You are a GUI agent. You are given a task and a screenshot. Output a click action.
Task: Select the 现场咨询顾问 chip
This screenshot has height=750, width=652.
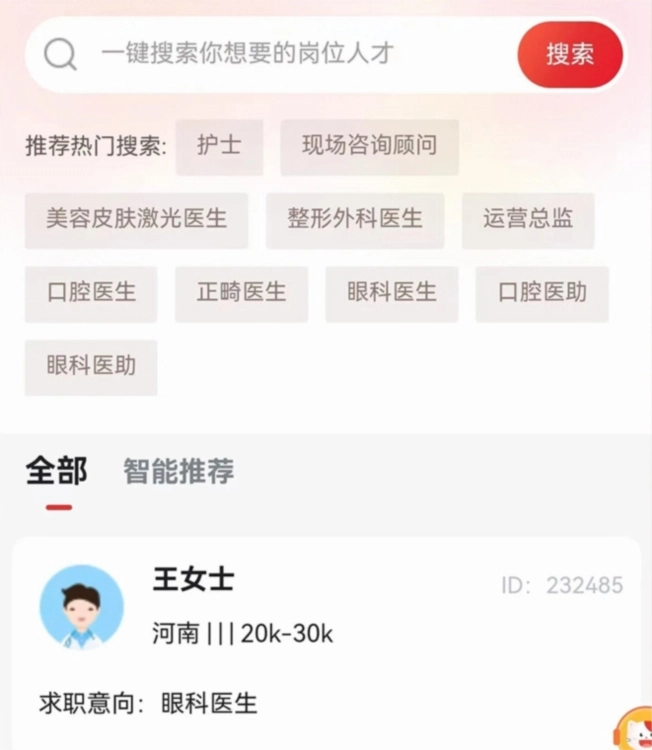(x=369, y=146)
